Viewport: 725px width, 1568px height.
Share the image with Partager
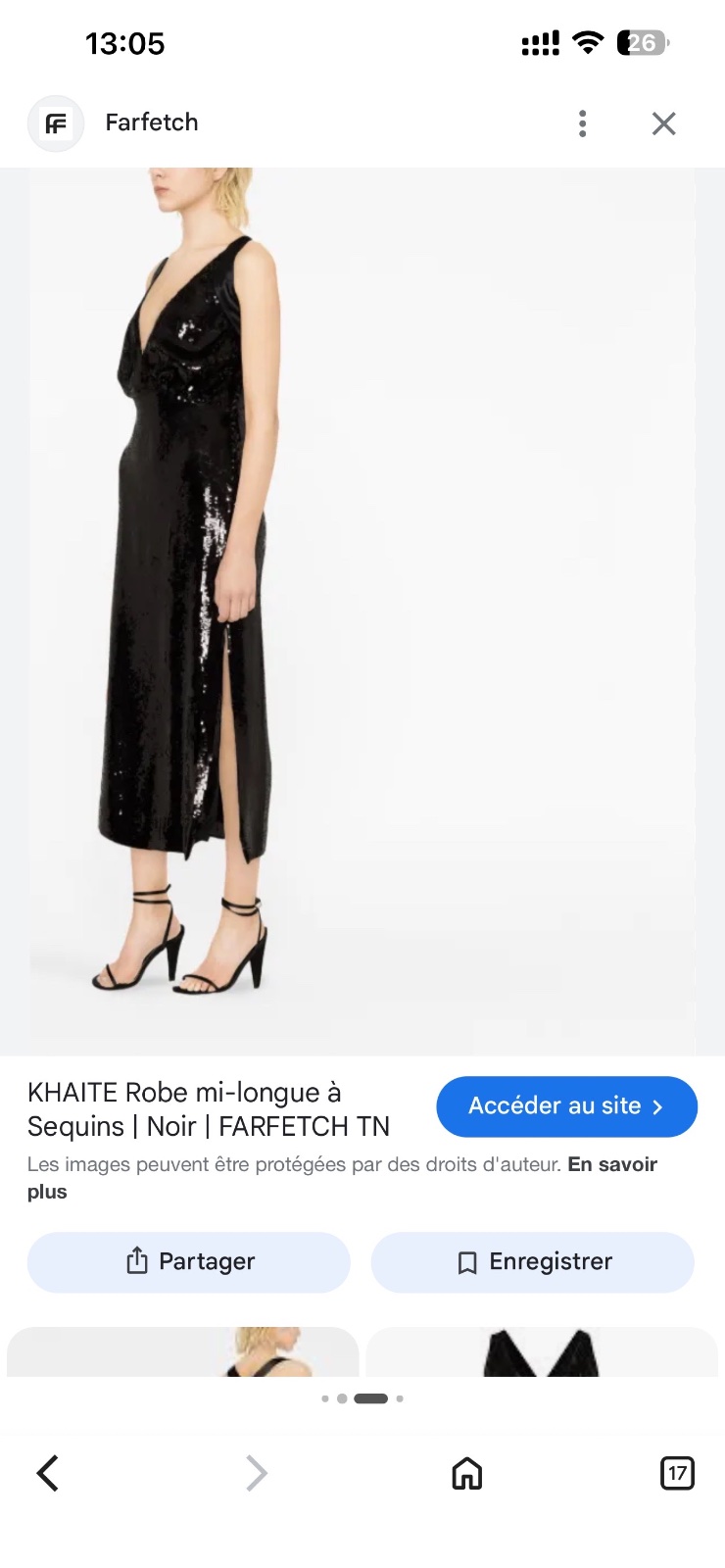189,1261
